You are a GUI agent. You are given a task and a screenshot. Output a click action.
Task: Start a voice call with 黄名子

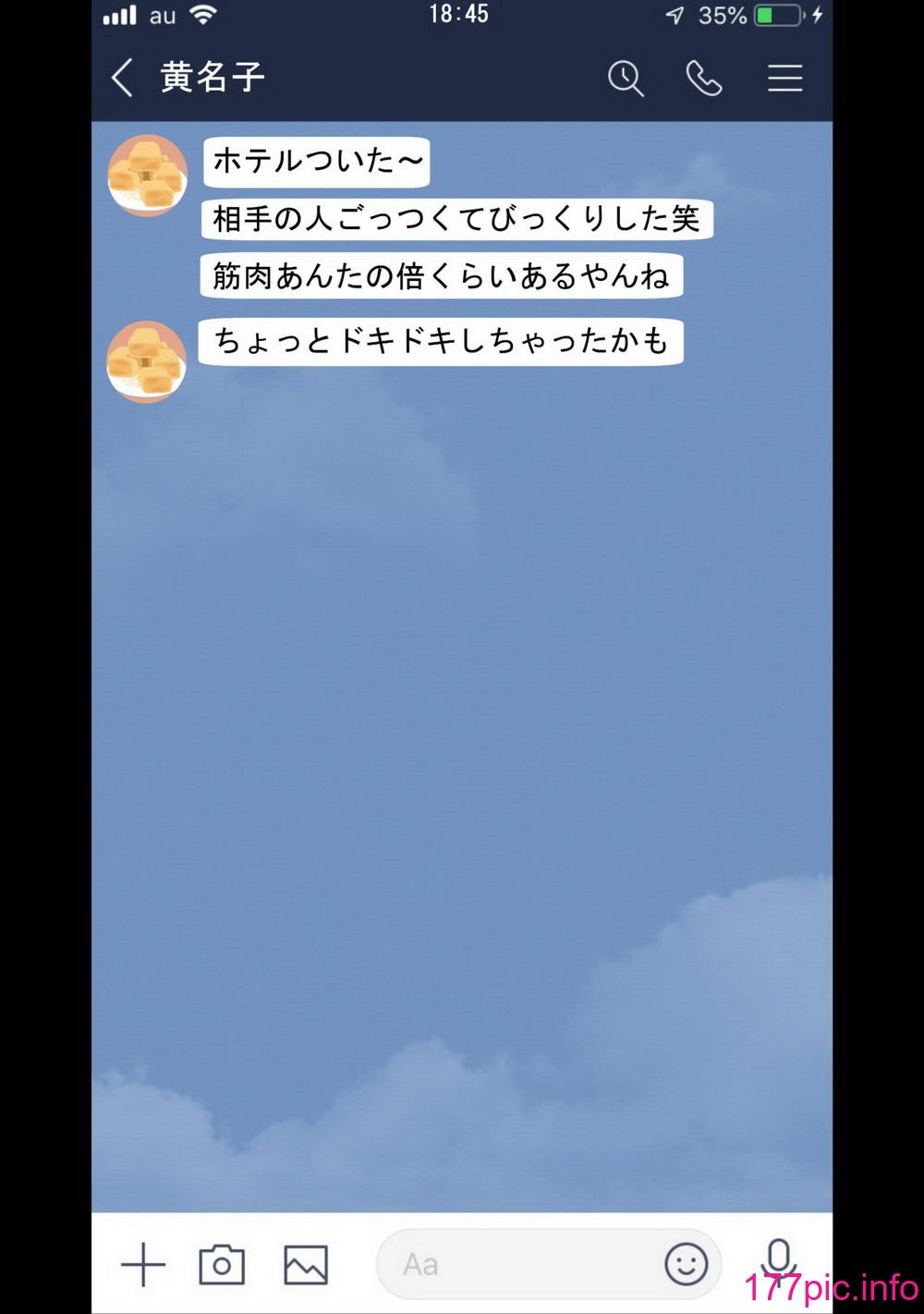703,79
